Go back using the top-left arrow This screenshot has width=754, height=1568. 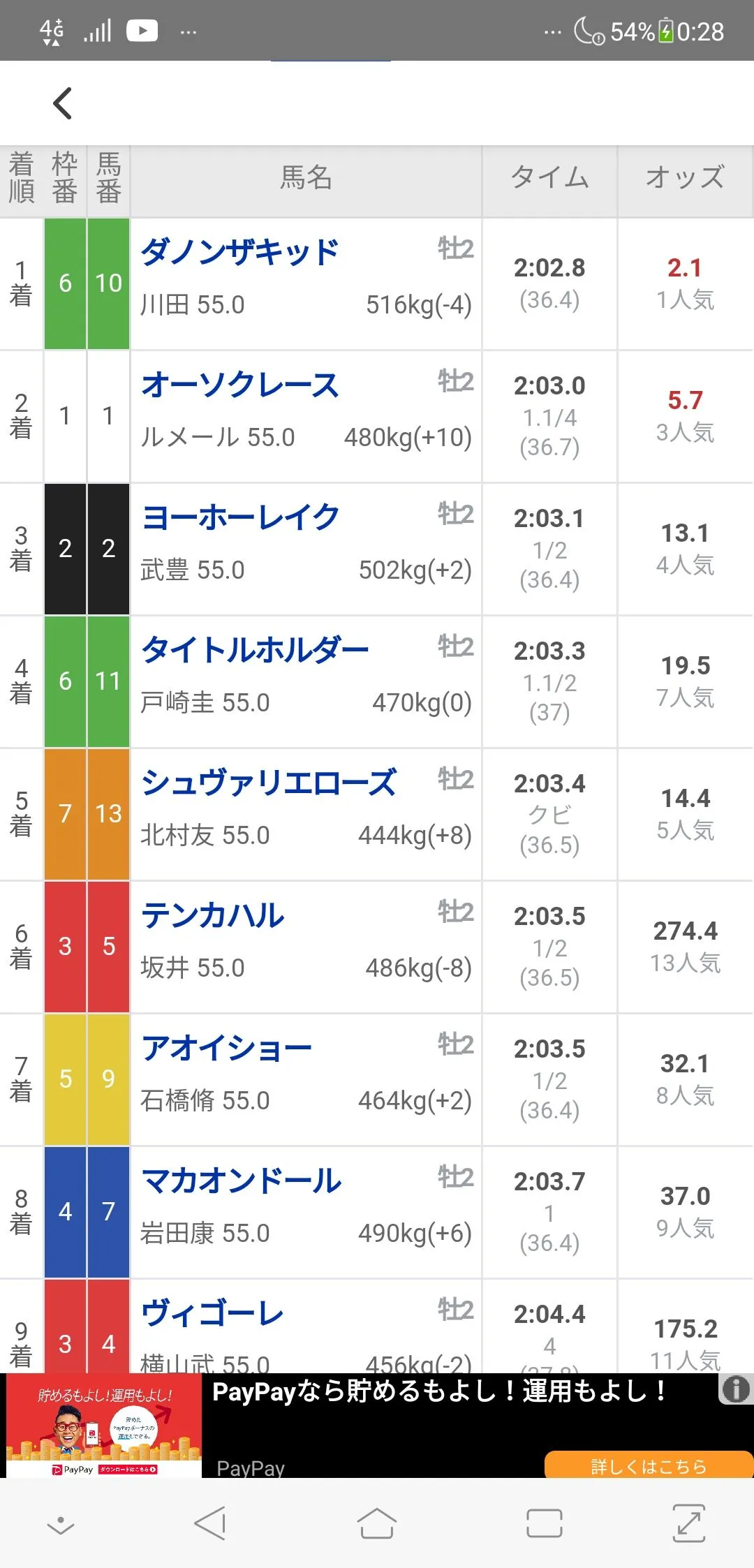pos(63,103)
